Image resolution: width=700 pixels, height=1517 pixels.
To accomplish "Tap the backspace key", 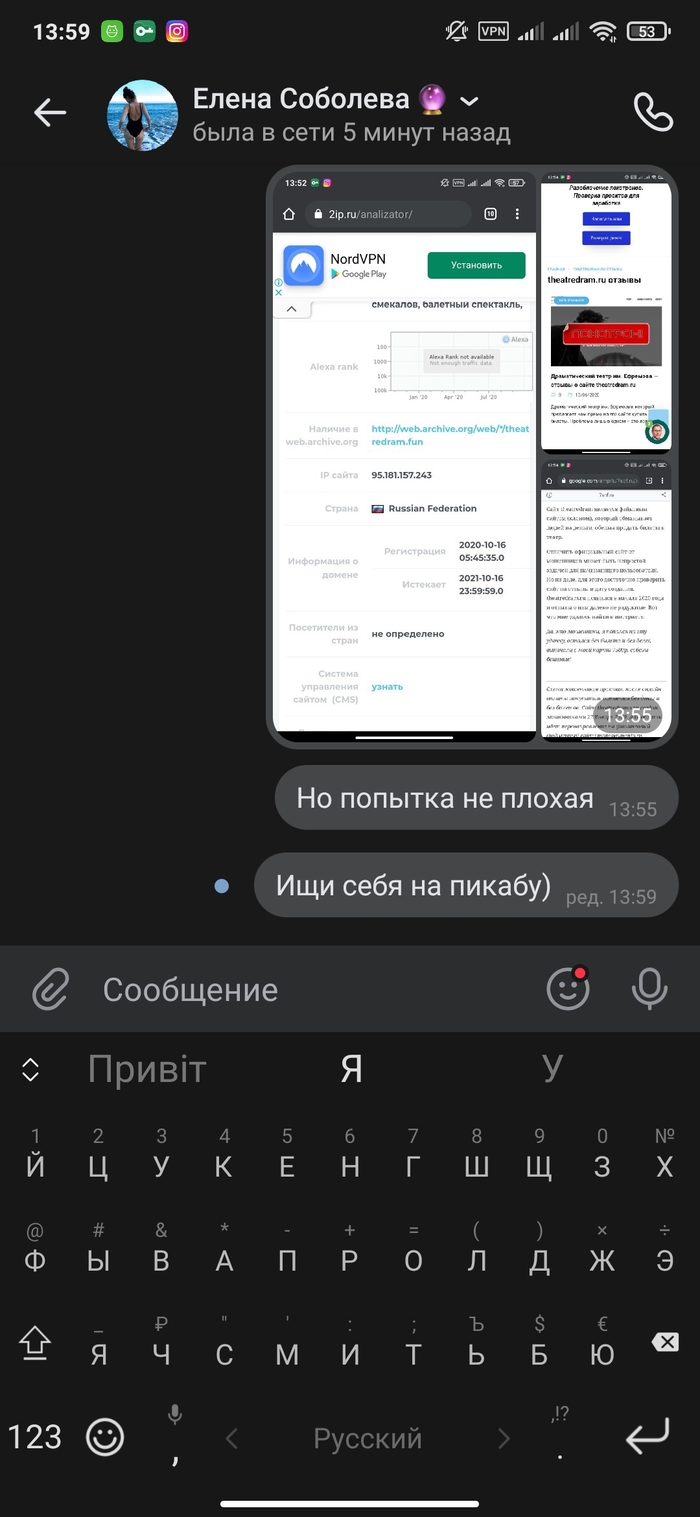I will click(x=664, y=1342).
